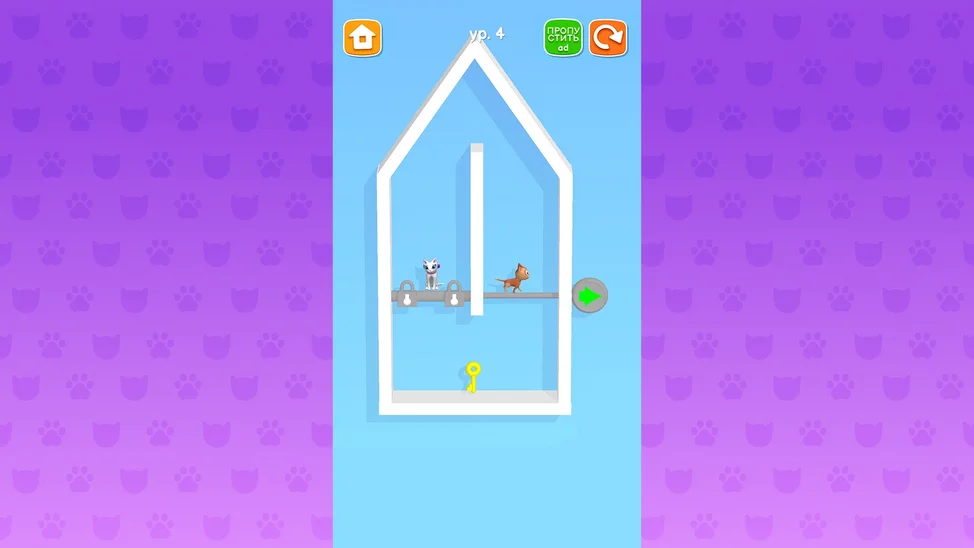Restart the current level

point(608,38)
